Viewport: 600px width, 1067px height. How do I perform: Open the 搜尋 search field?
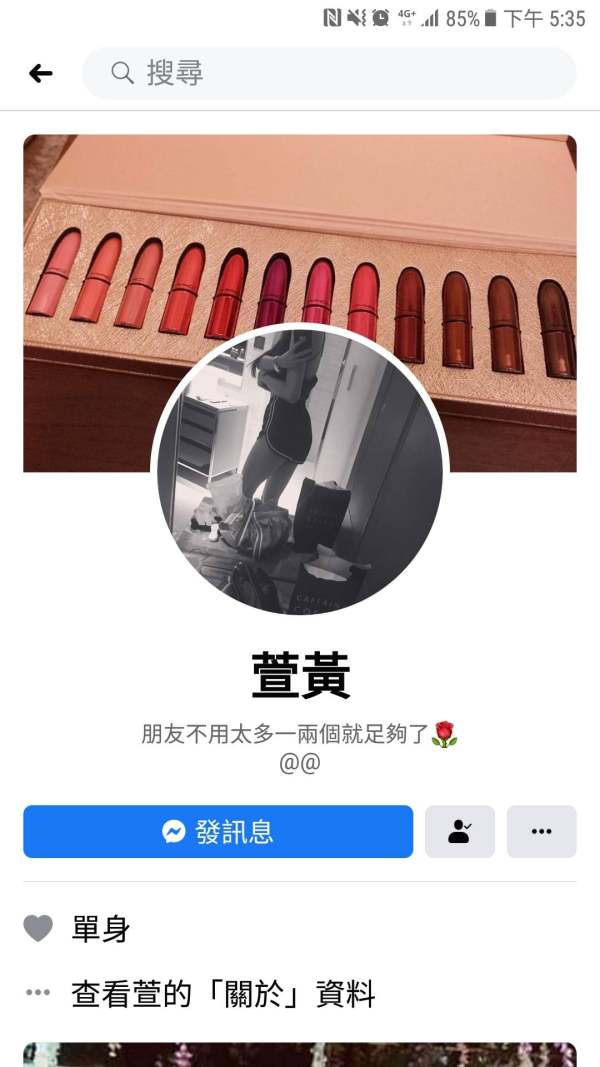coord(329,73)
